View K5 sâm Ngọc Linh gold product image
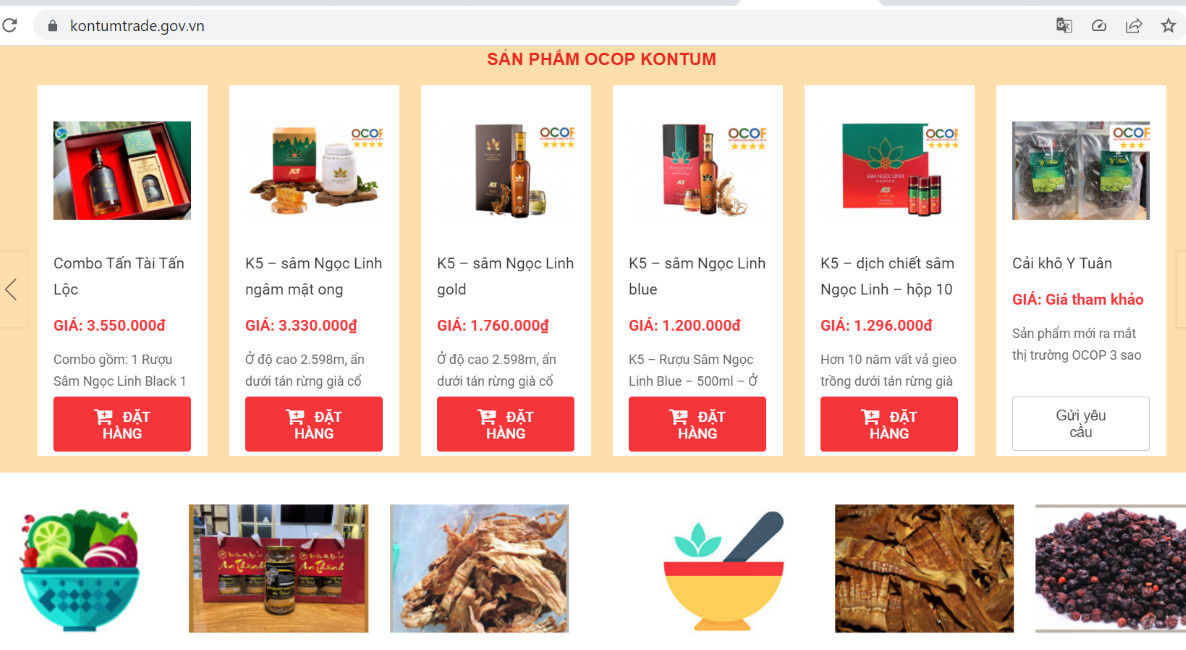Image resolution: width=1186 pixels, height=650 pixels. tap(505, 170)
